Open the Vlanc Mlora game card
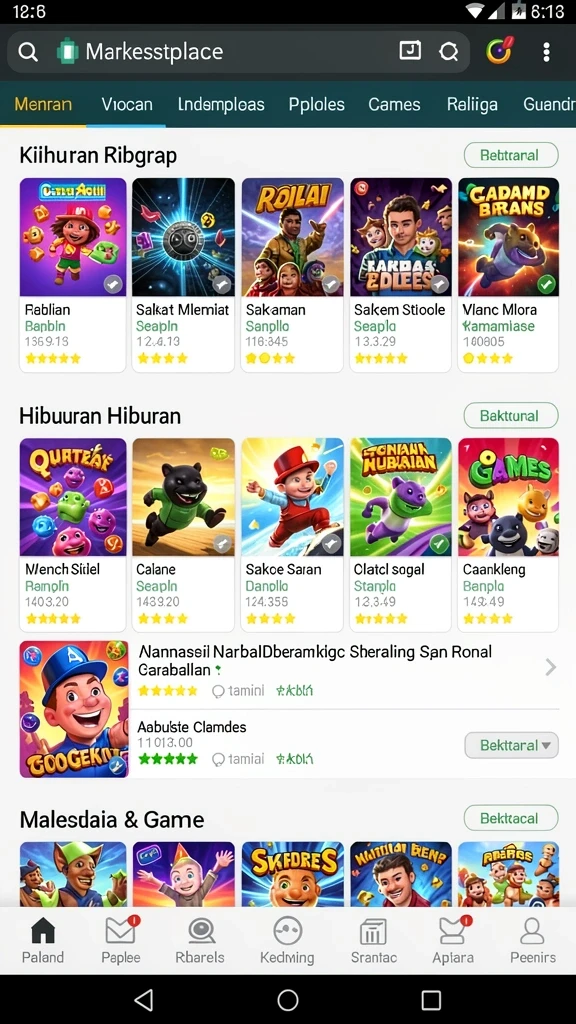 (508, 274)
